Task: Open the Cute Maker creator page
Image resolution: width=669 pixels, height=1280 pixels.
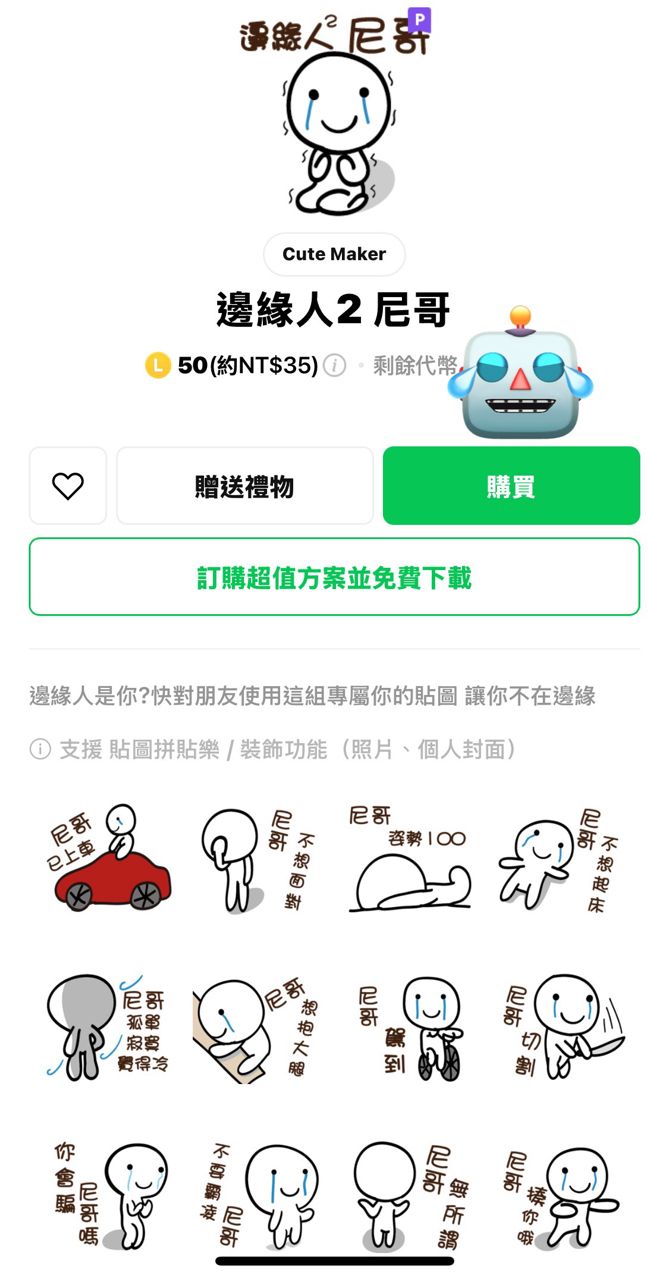Action: coord(334,254)
